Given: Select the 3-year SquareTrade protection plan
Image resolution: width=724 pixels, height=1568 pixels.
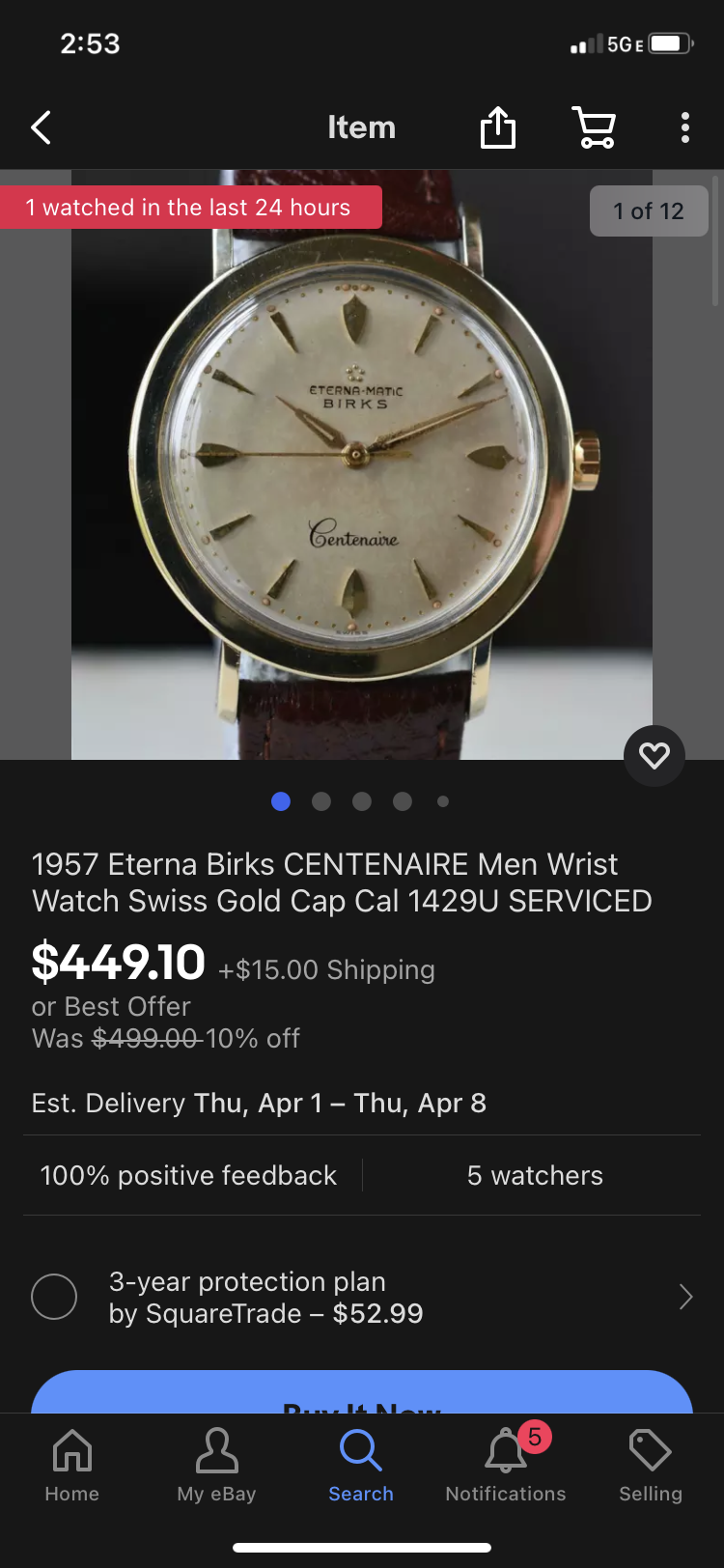Looking at the screenshot, I should pyautogui.click(x=54, y=1297).
